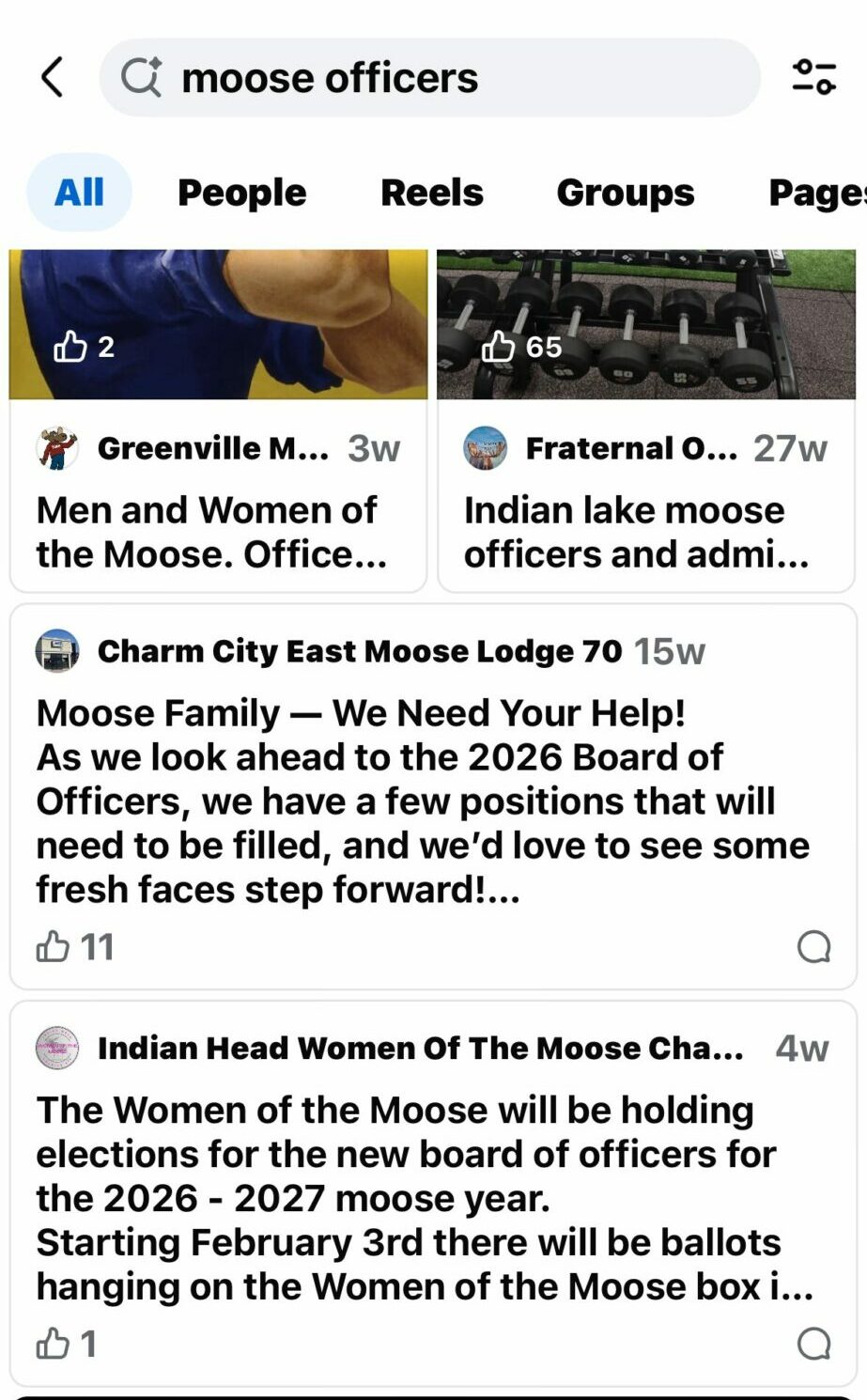Like the Indian Head Women post

(x=54, y=1344)
